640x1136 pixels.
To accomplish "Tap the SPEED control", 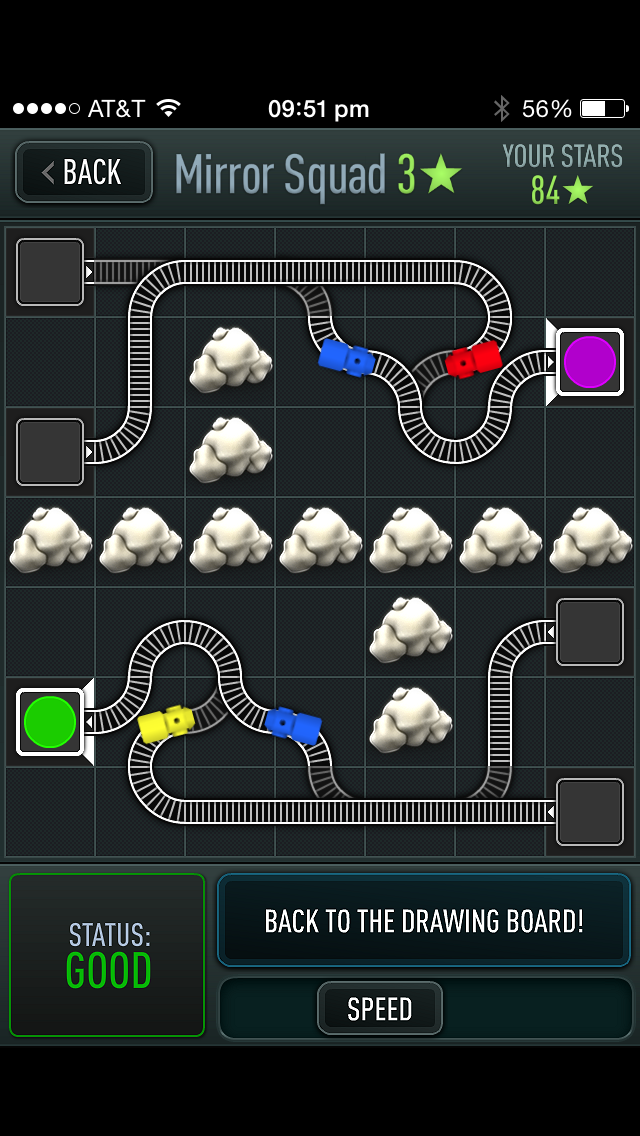I will click(380, 1008).
